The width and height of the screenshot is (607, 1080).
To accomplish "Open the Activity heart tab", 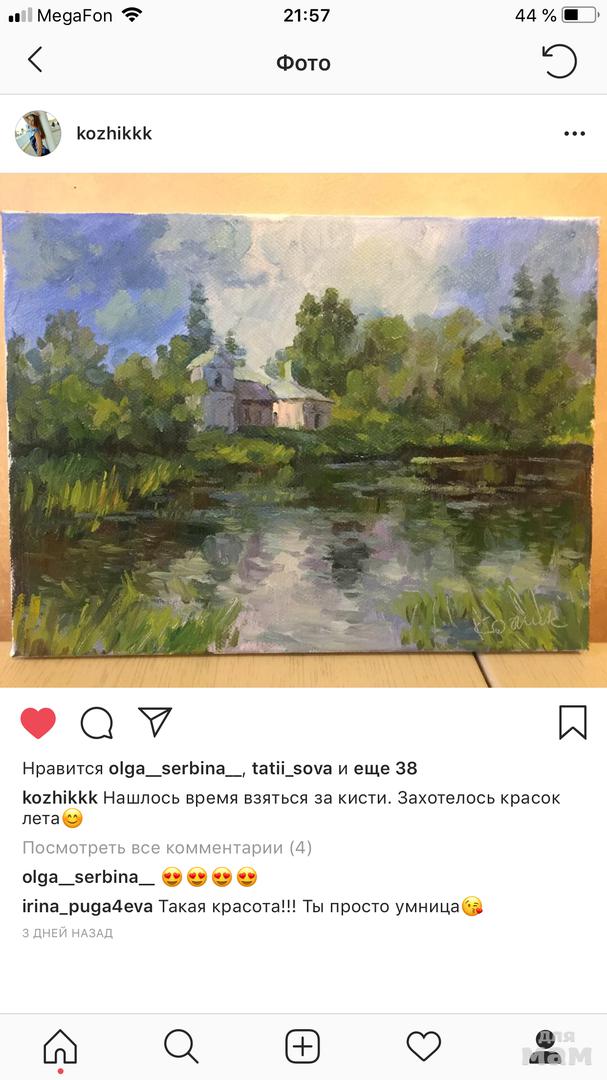I will (424, 1046).
